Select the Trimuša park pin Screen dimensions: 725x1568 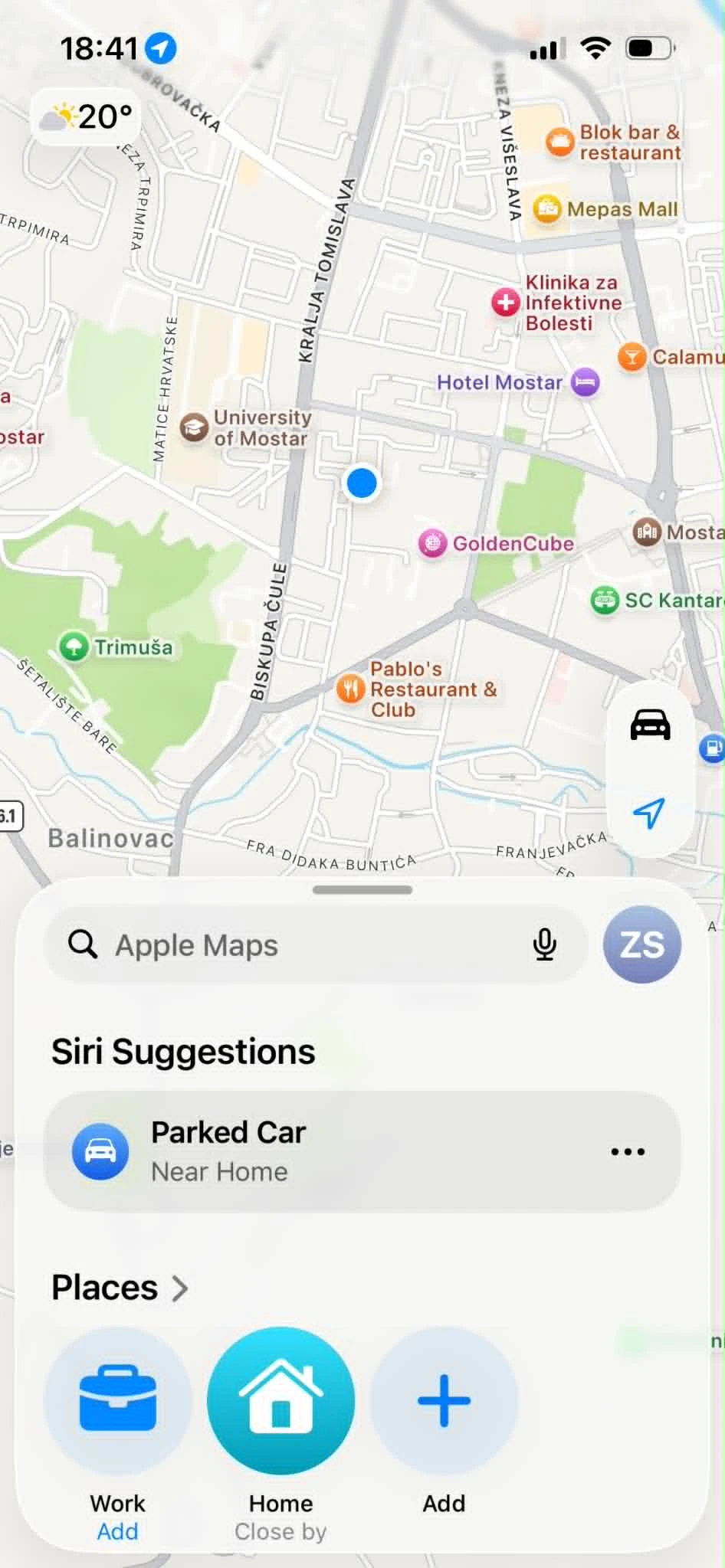74,647
